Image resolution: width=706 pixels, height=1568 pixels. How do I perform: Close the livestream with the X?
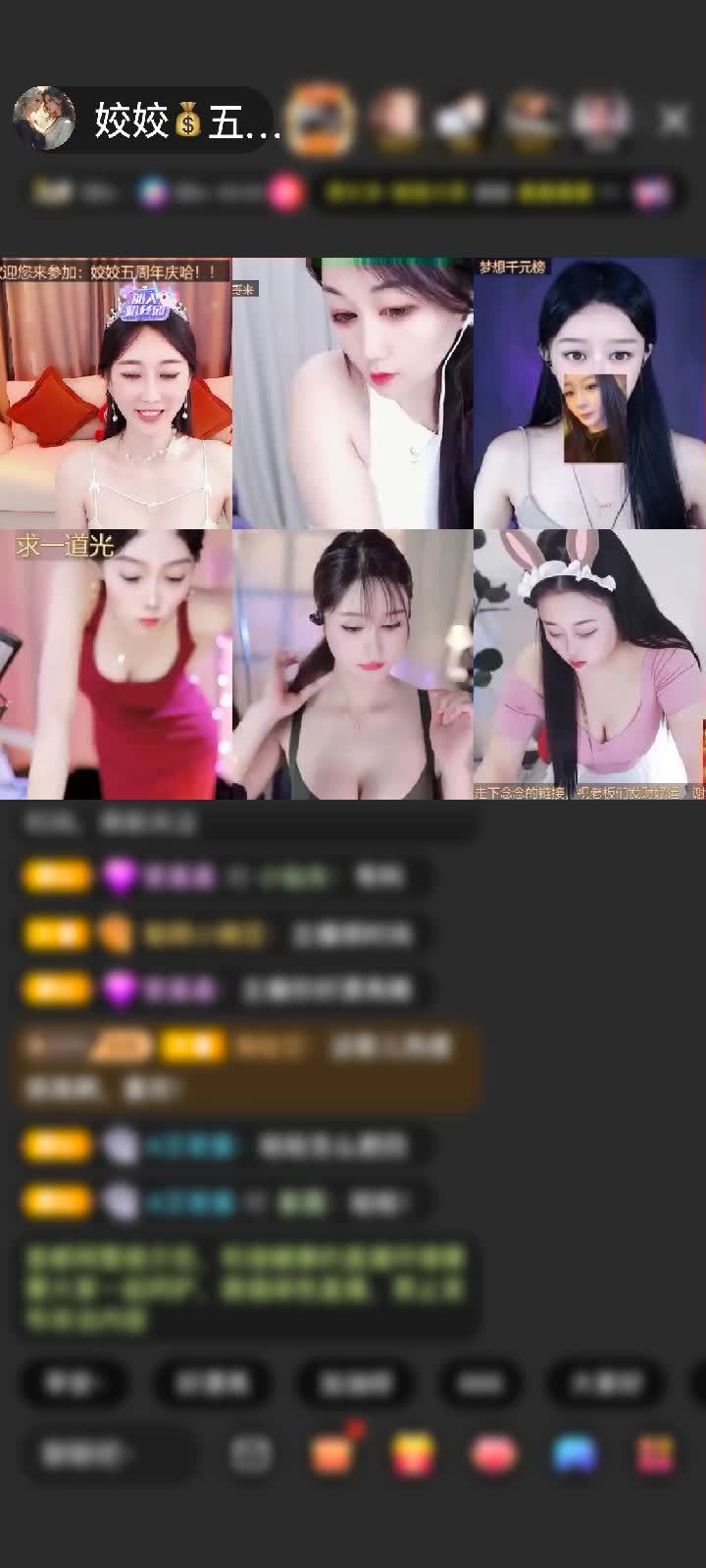pos(674,121)
